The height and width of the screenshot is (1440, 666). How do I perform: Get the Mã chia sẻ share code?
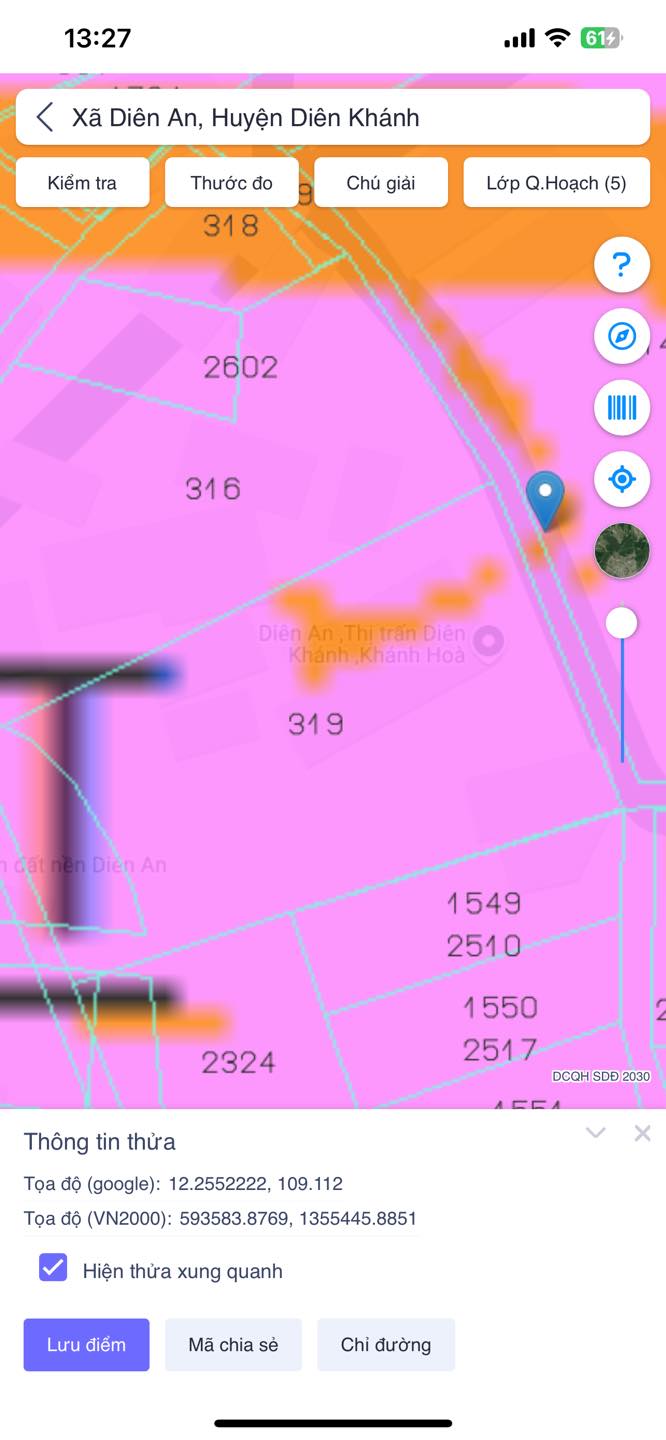pos(233,1344)
